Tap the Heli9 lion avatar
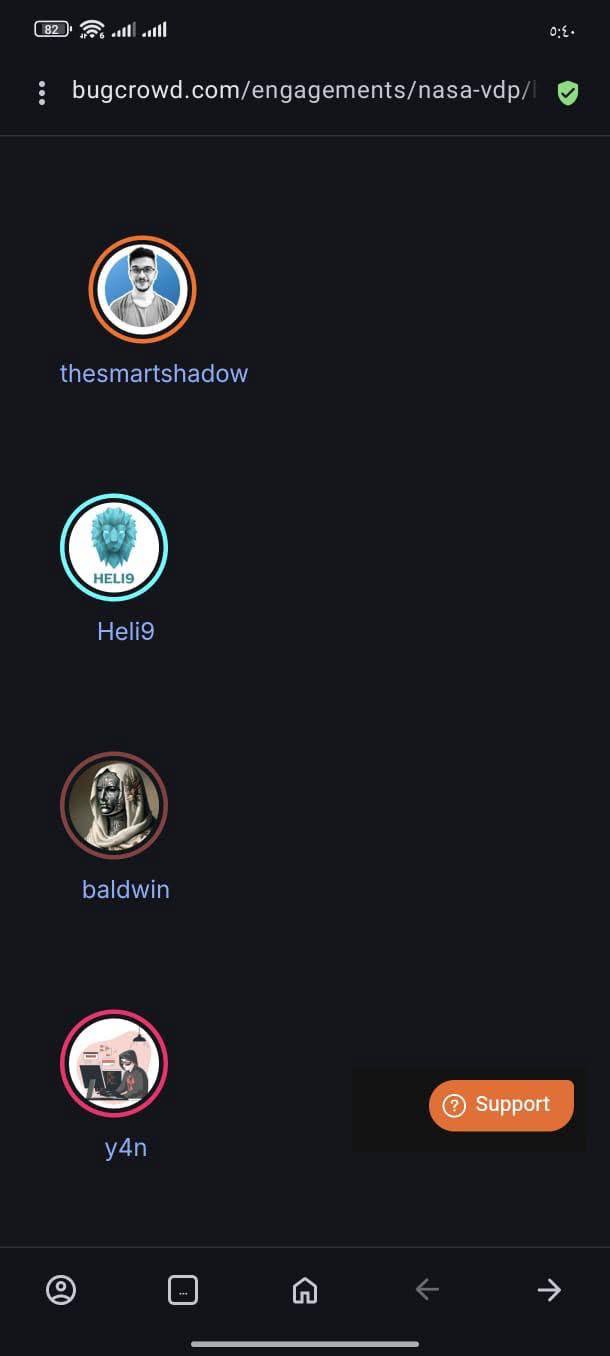 point(114,547)
